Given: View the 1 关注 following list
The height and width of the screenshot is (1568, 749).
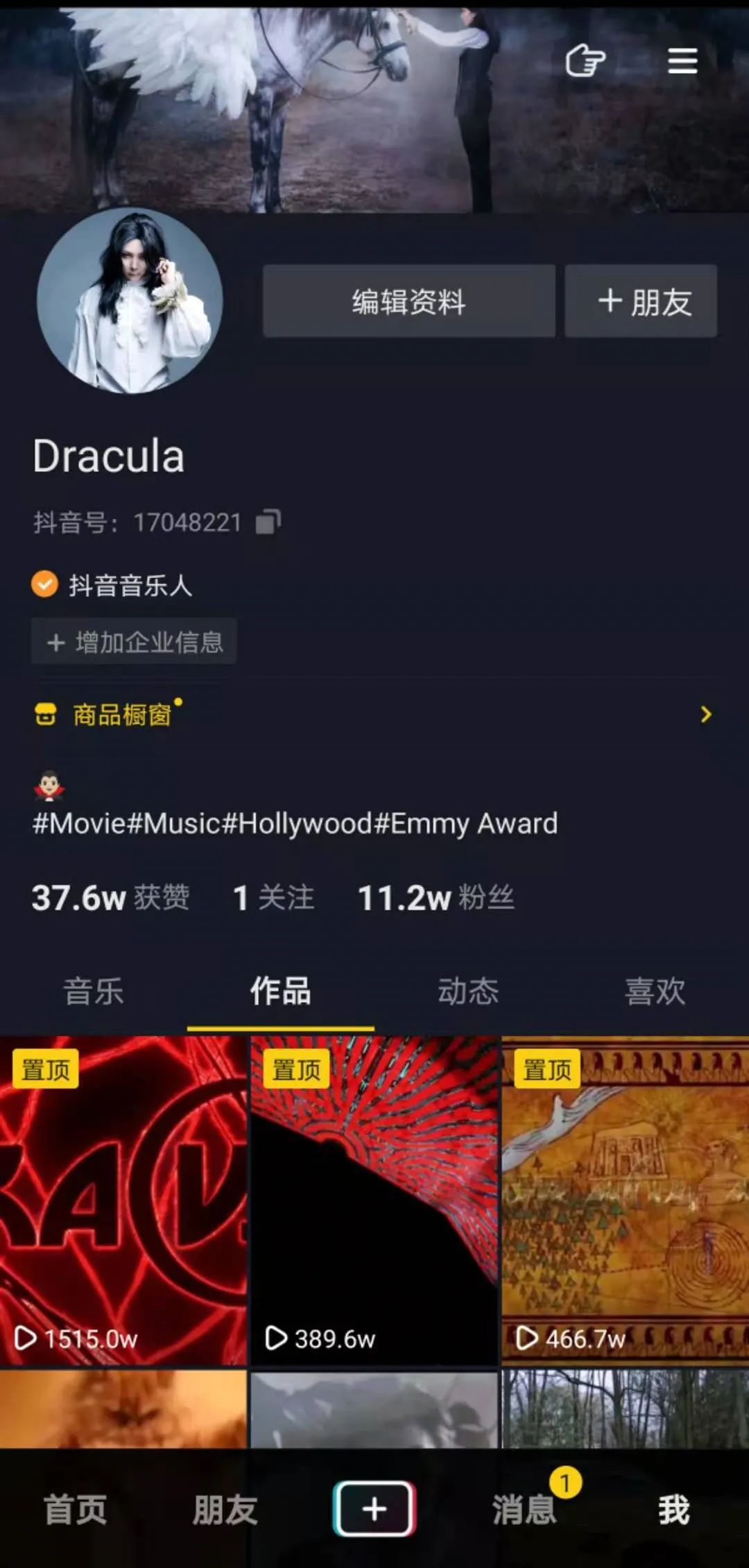Looking at the screenshot, I should coord(273,898).
